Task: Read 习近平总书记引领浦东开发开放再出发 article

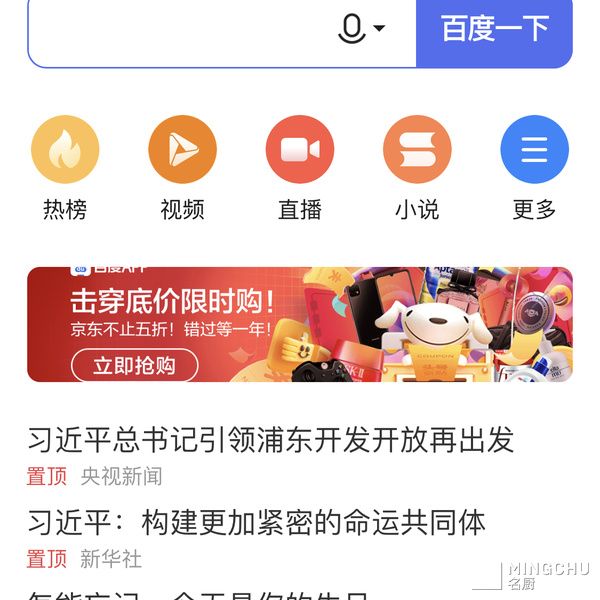Action: (x=270, y=439)
